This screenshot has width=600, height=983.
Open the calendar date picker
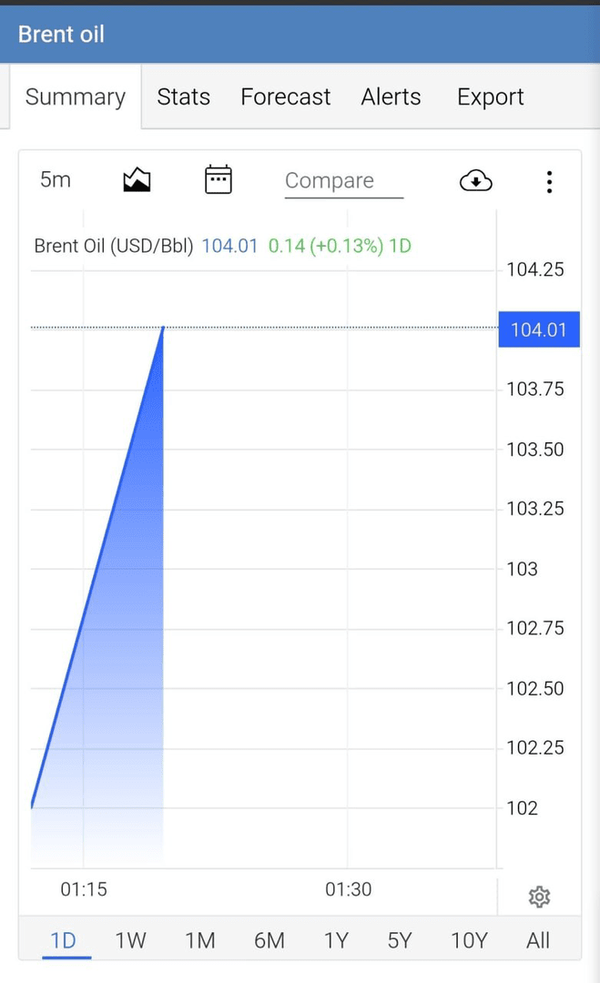coord(218,179)
